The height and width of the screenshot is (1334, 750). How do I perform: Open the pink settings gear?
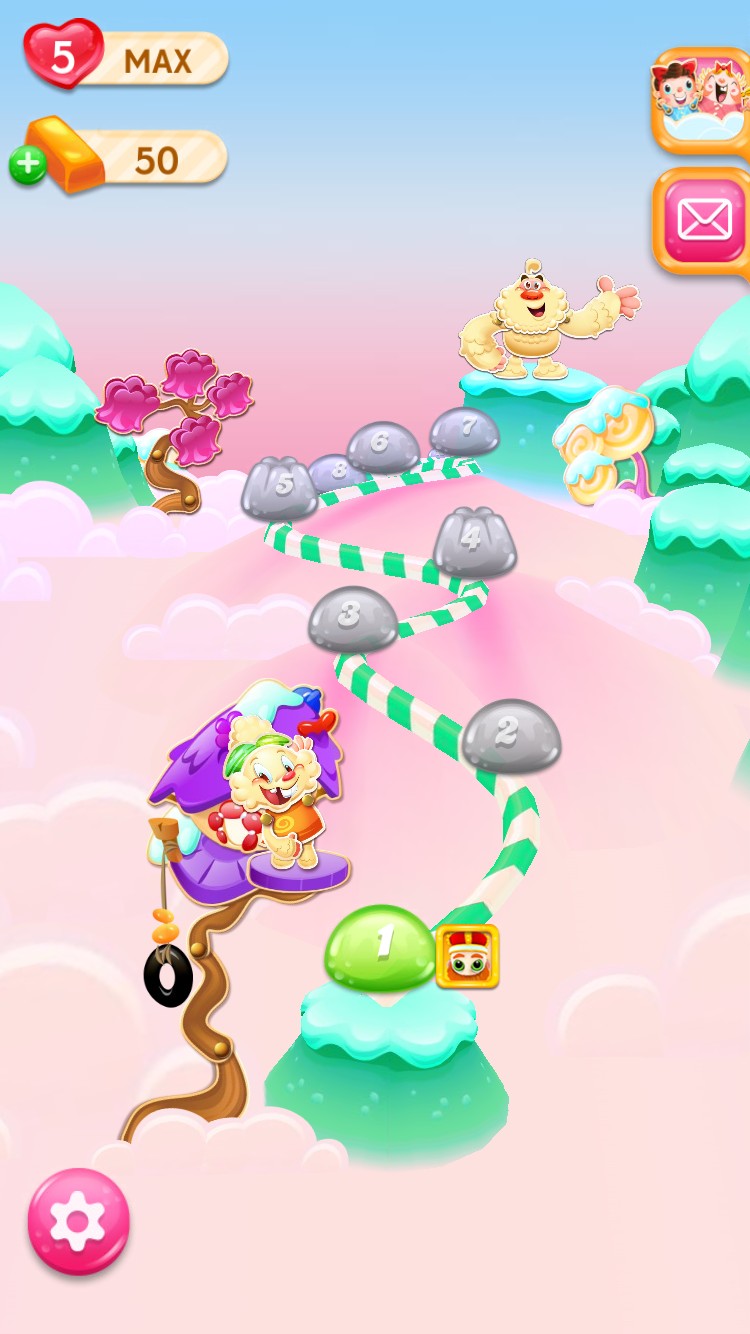point(79,1221)
